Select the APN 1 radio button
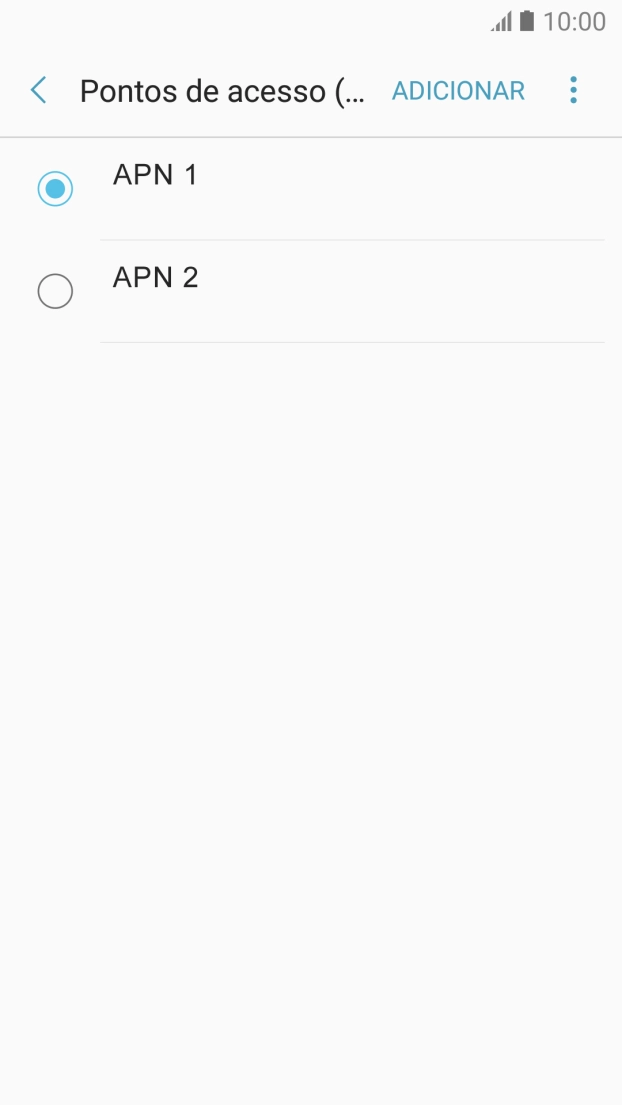The width and height of the screenshot is (622, 1105). pyautogui.click(x=55, y=189)
